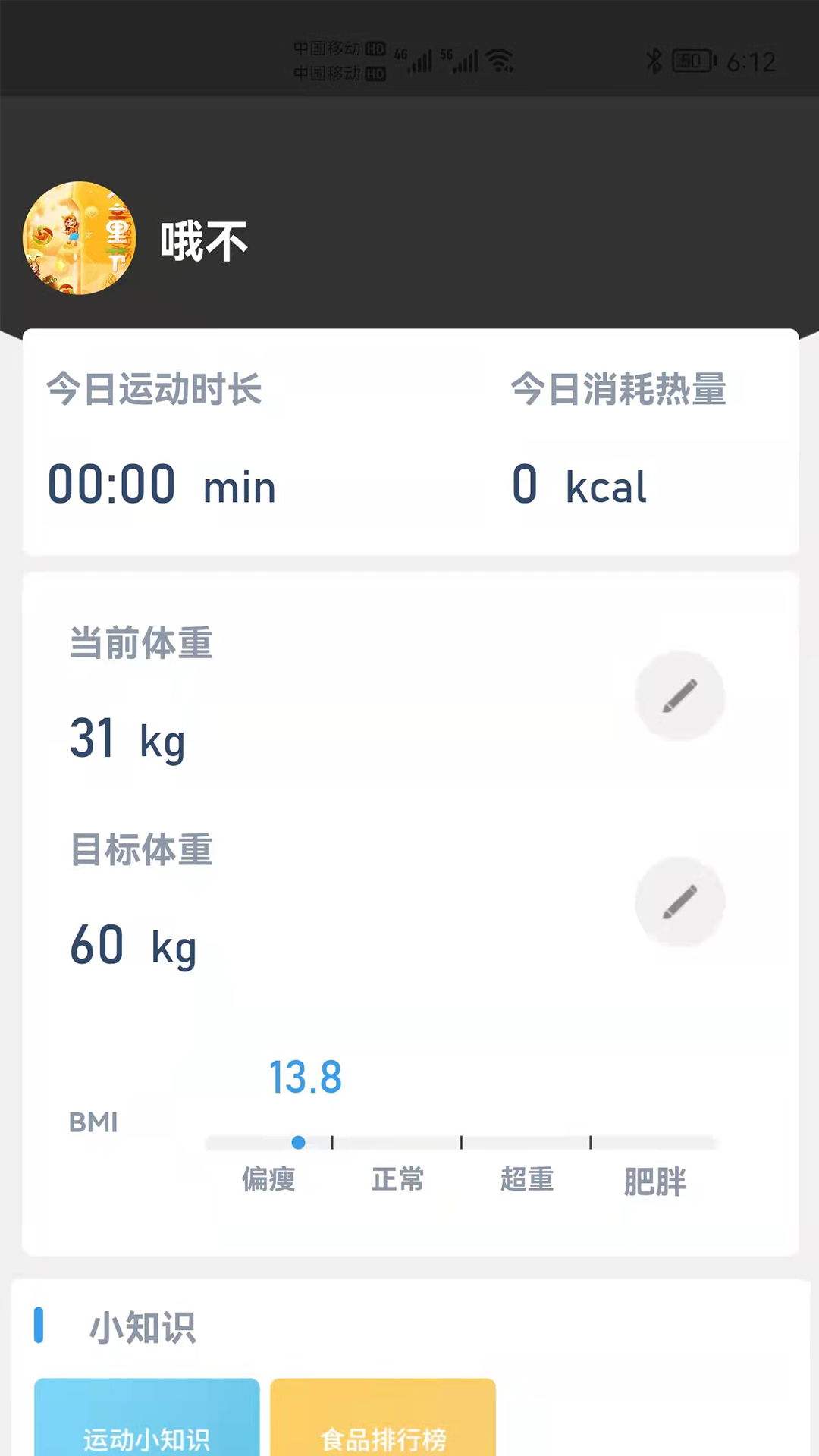Open the profile avatar picture
The width and height of the screenshot is (819, 1456).
[79, 238]
